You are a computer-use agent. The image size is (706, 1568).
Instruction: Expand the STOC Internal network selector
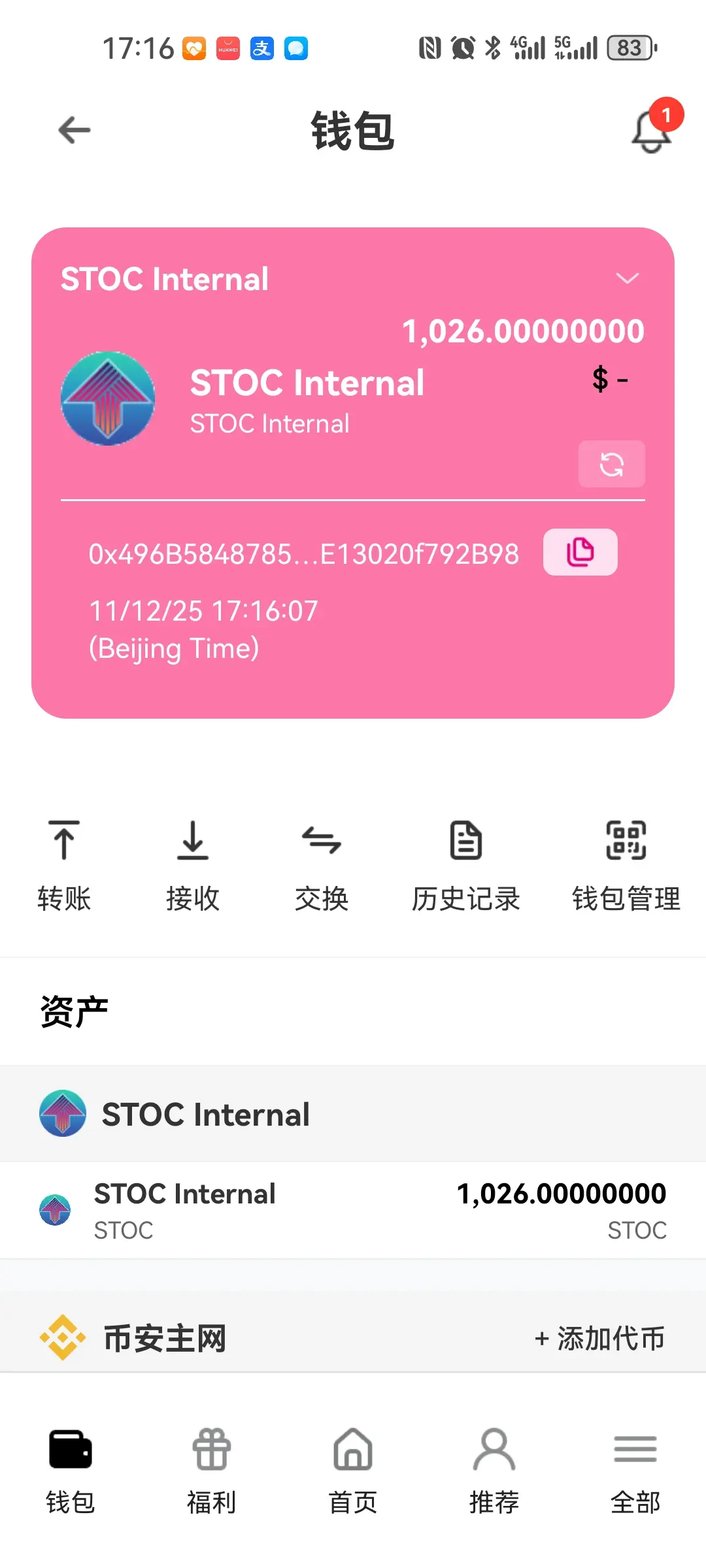tap(628, 279)
